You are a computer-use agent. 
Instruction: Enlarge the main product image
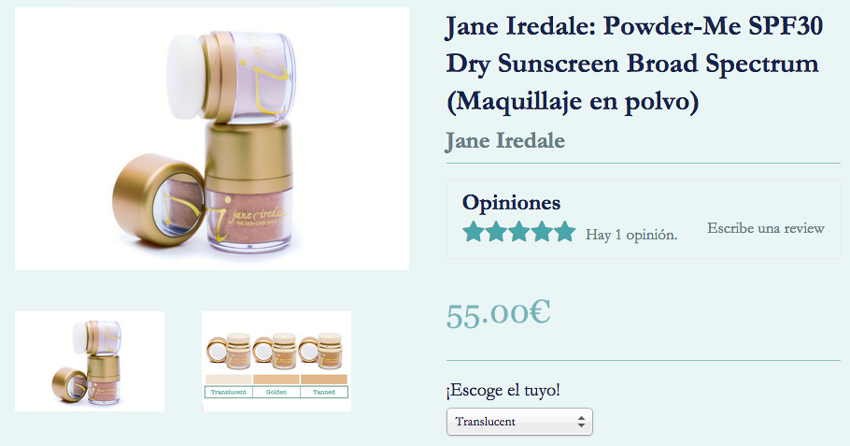pyautogui.click(x=212, y=140)
